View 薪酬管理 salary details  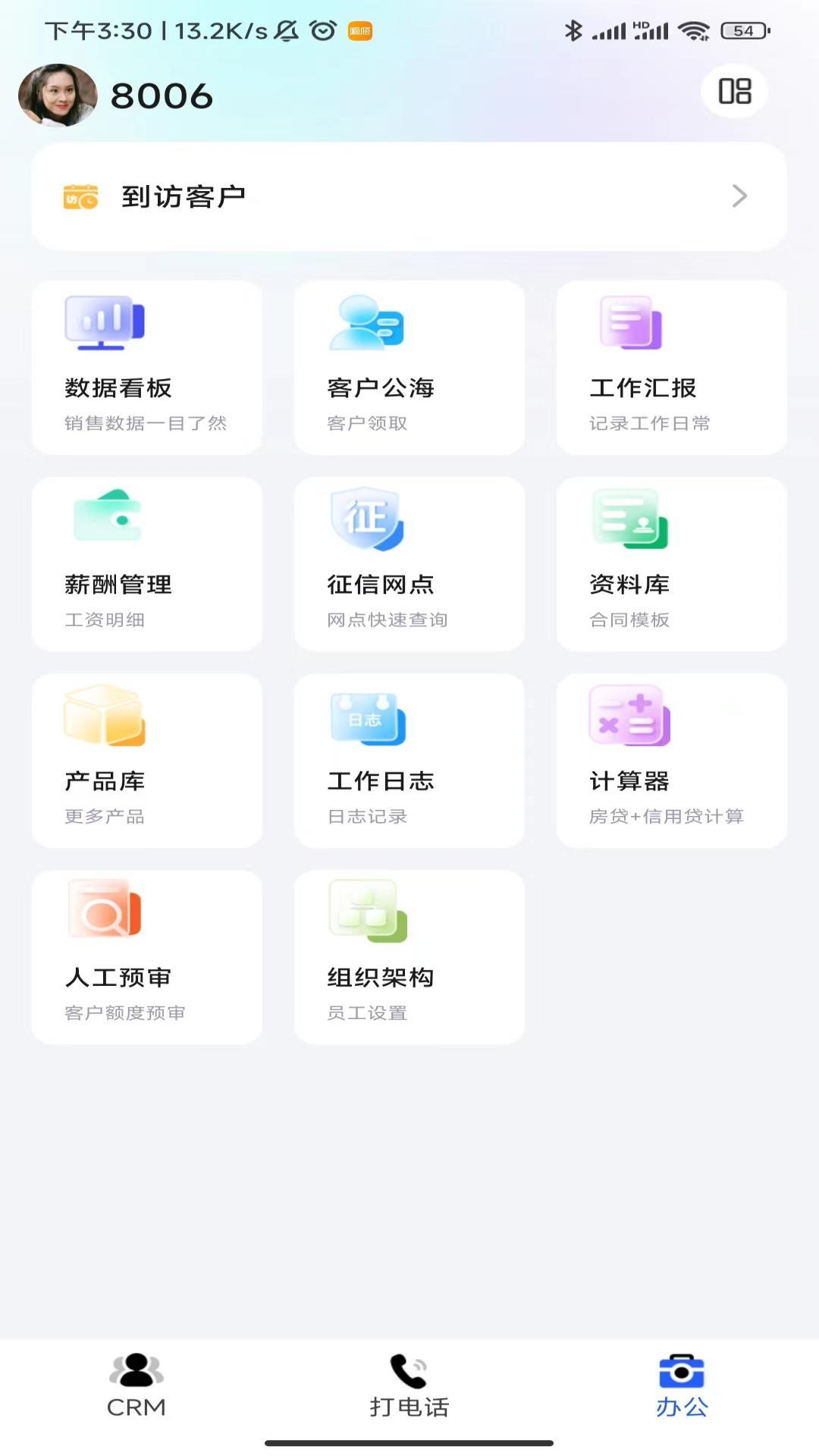click(147, 564)
